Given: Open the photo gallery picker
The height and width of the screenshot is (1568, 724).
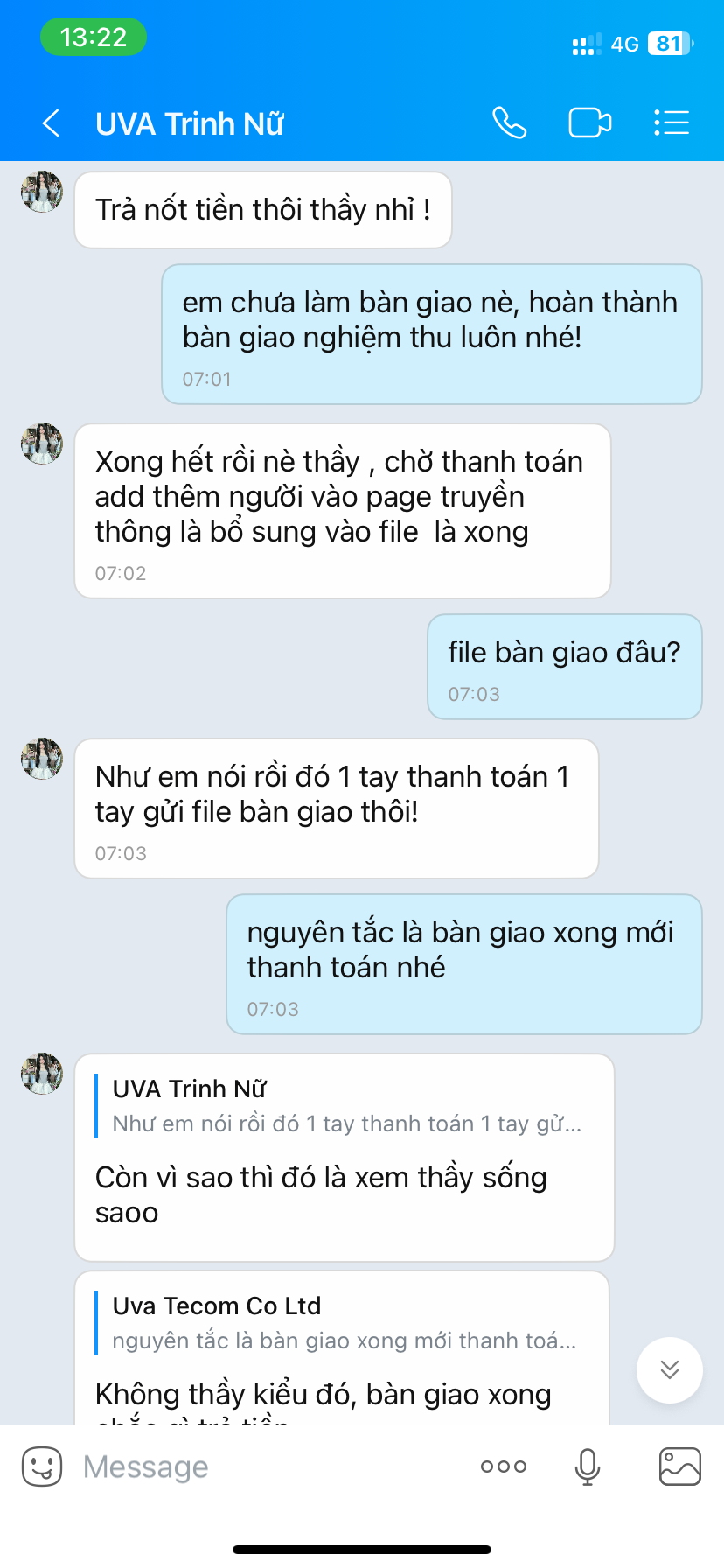Looking at the screenshot, I should point(680,1466).
